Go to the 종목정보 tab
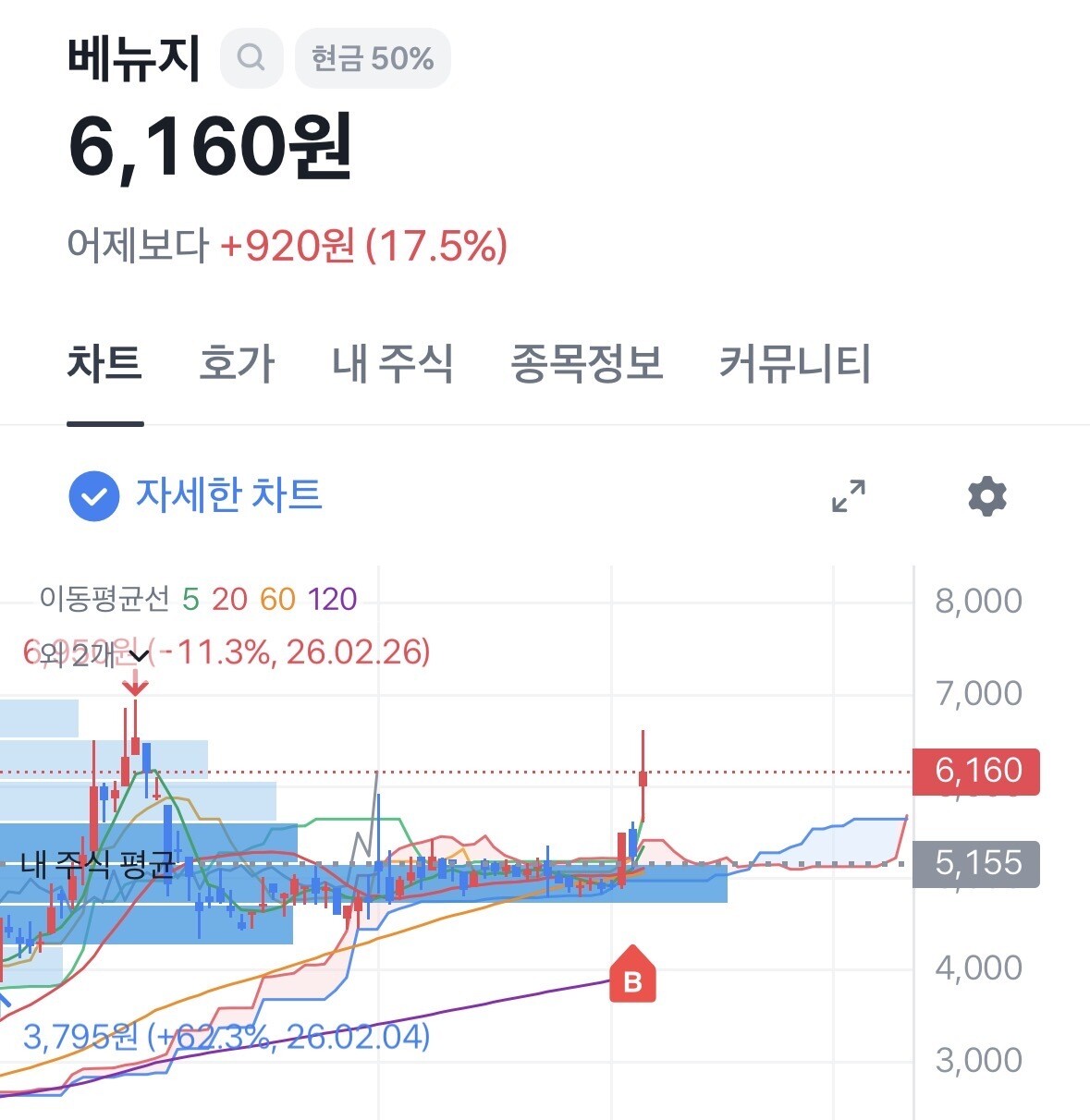Image resolution: width=1090 pixels, height=1120 pixels. point(587,363)
